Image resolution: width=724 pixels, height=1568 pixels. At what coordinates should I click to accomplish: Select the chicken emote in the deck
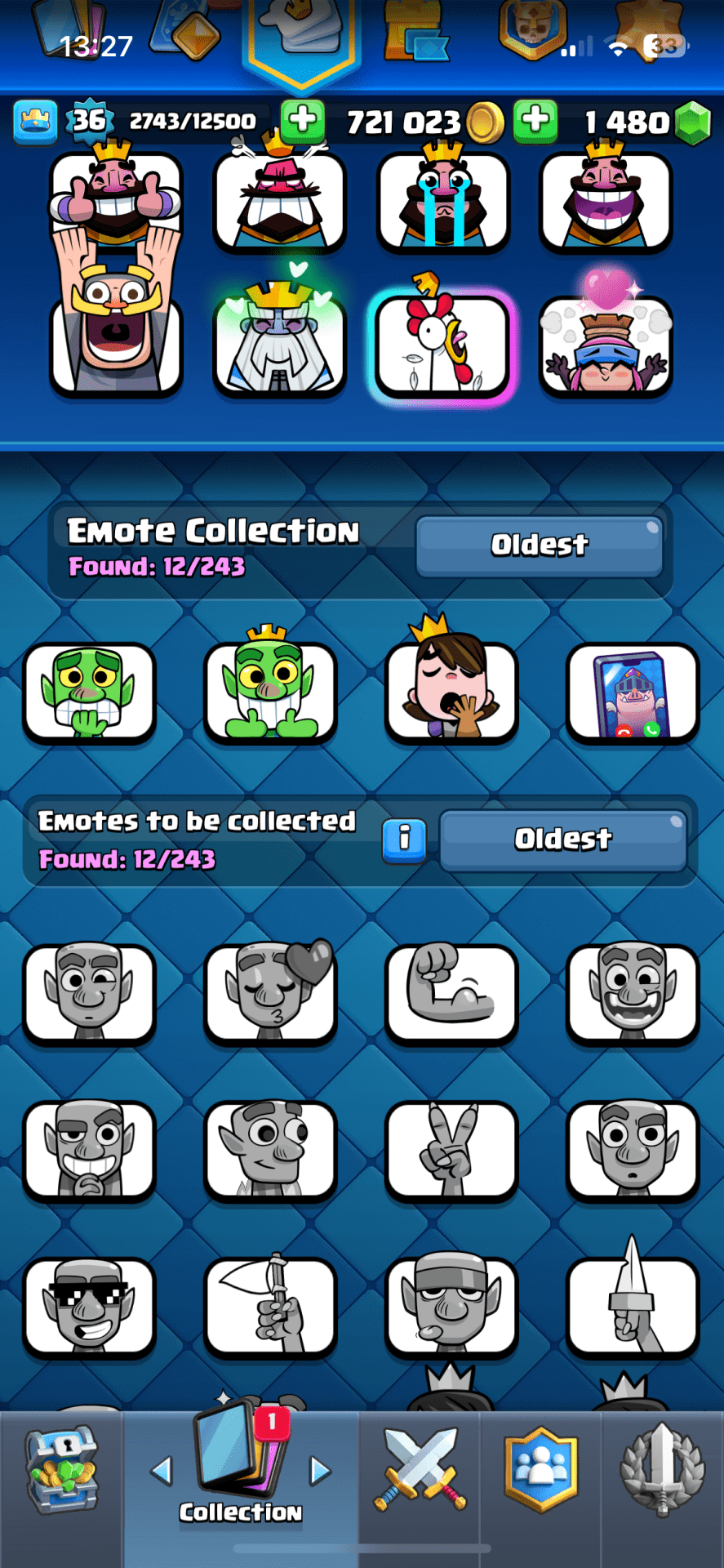tap(442, 345)
